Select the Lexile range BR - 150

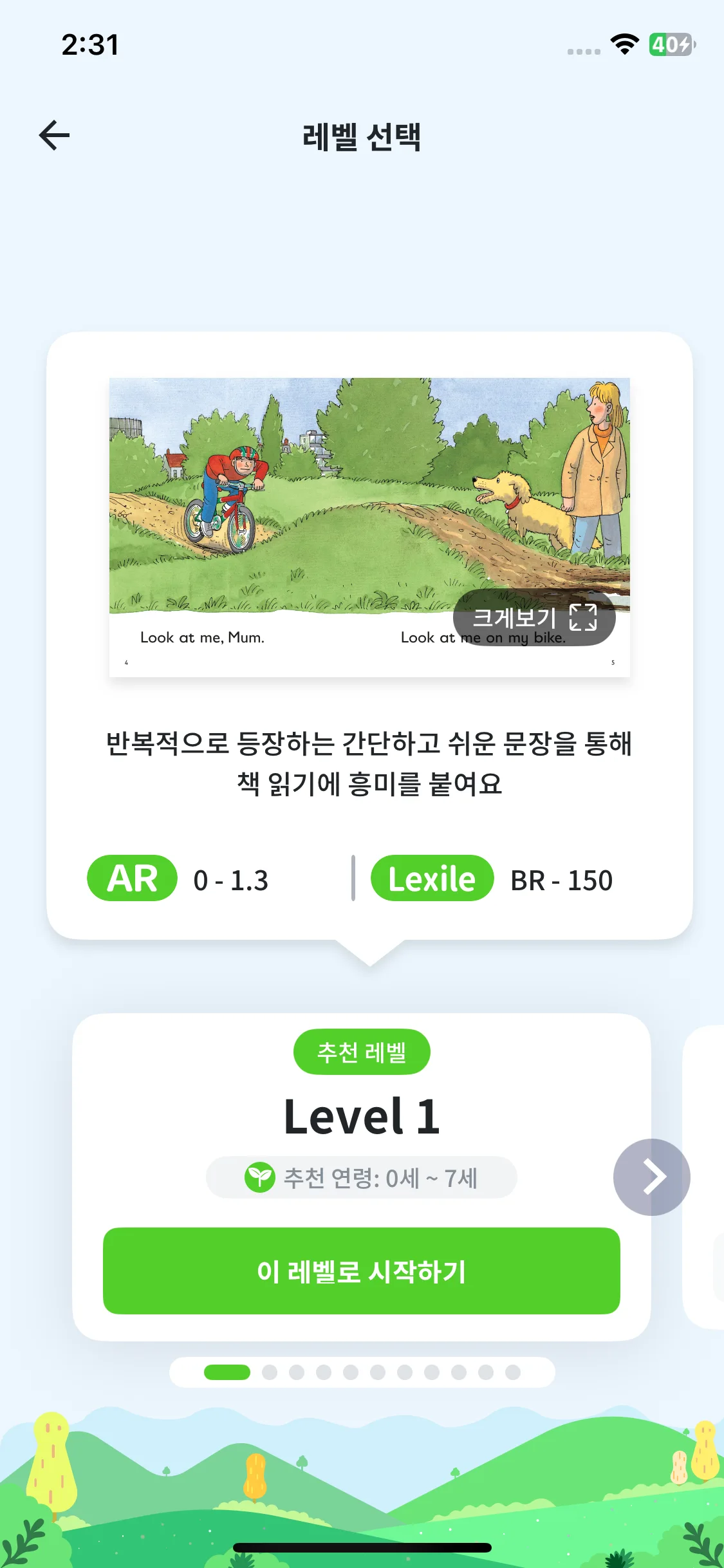tap(561, 879)
